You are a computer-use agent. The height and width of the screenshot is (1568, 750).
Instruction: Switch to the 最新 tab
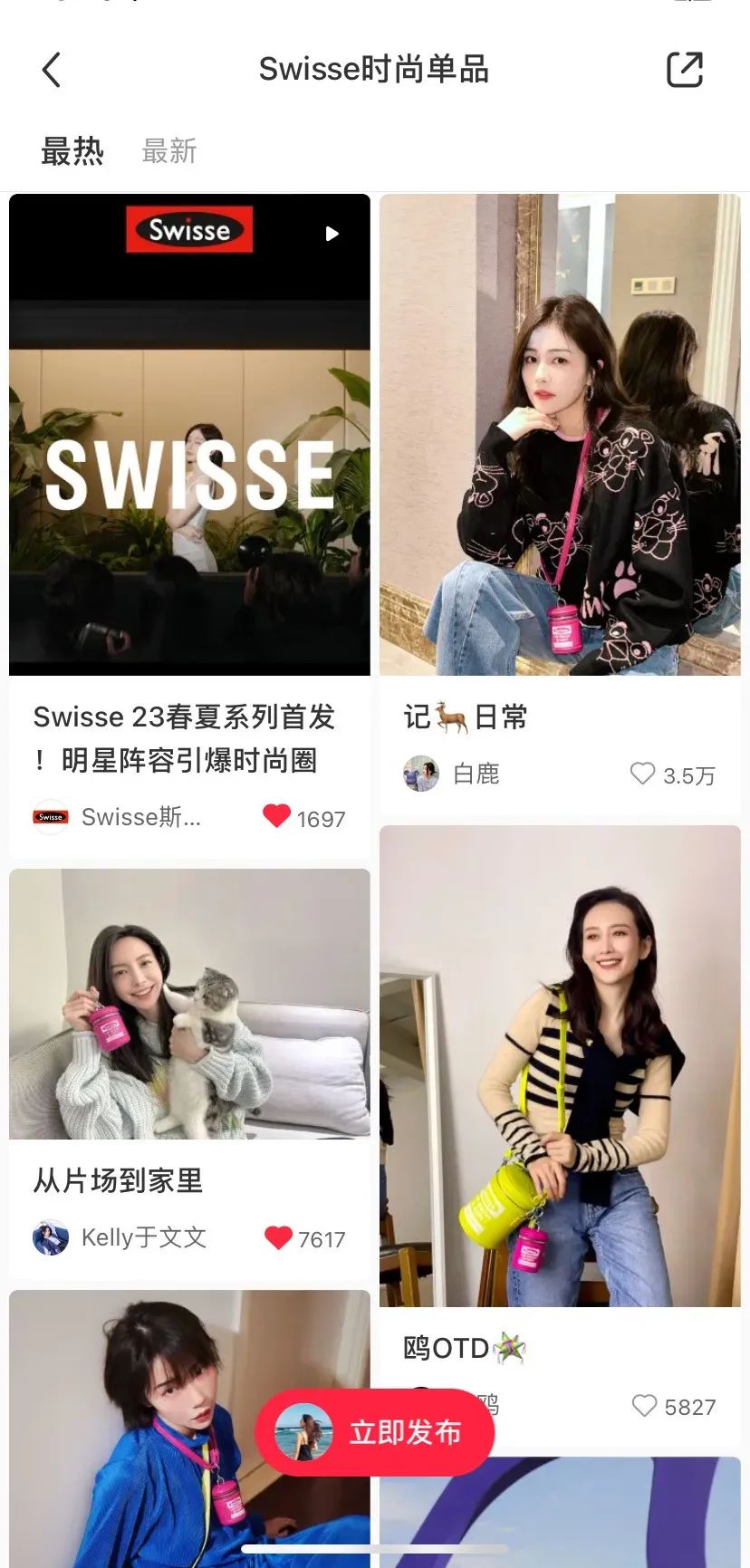pyautogui.click(x=168, y=151)
